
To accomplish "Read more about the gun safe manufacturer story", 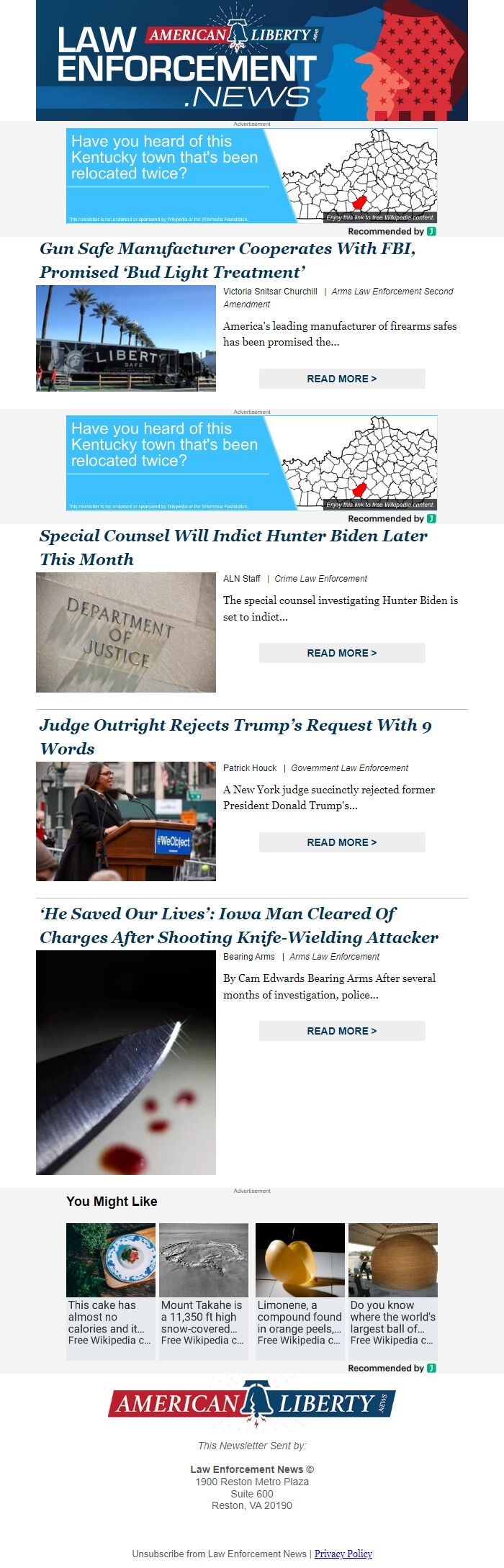I will pos(342,379).
